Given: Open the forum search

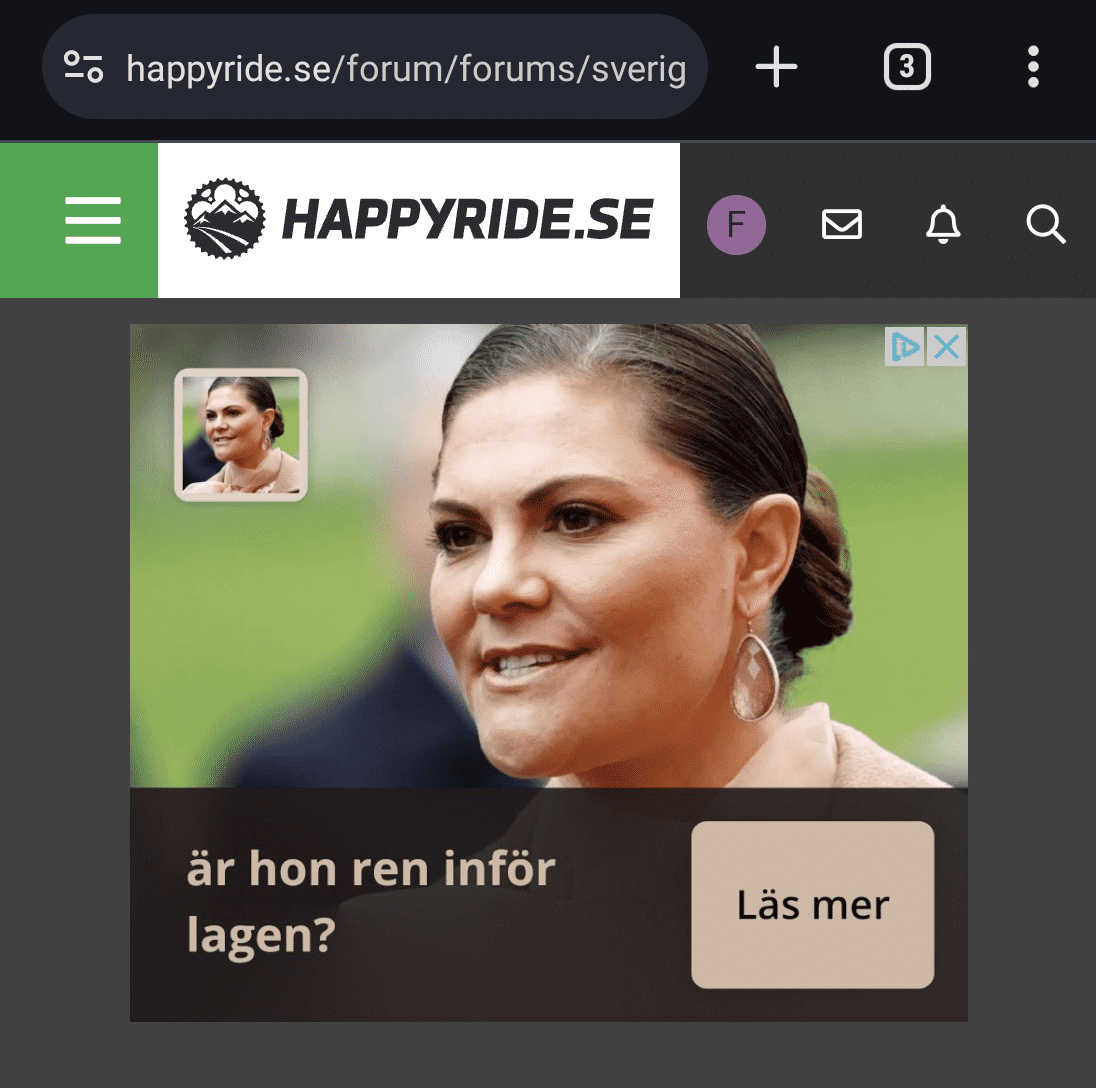Looking at the screenshot, I should [x=1046, y=225].
